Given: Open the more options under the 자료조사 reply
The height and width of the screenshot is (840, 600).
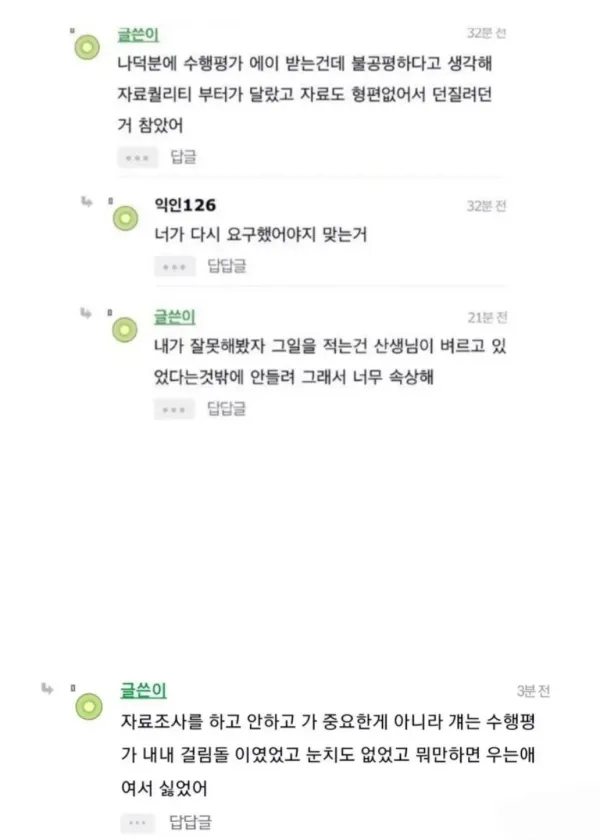Looking at the screenshot, I should [x=138, y=823].
